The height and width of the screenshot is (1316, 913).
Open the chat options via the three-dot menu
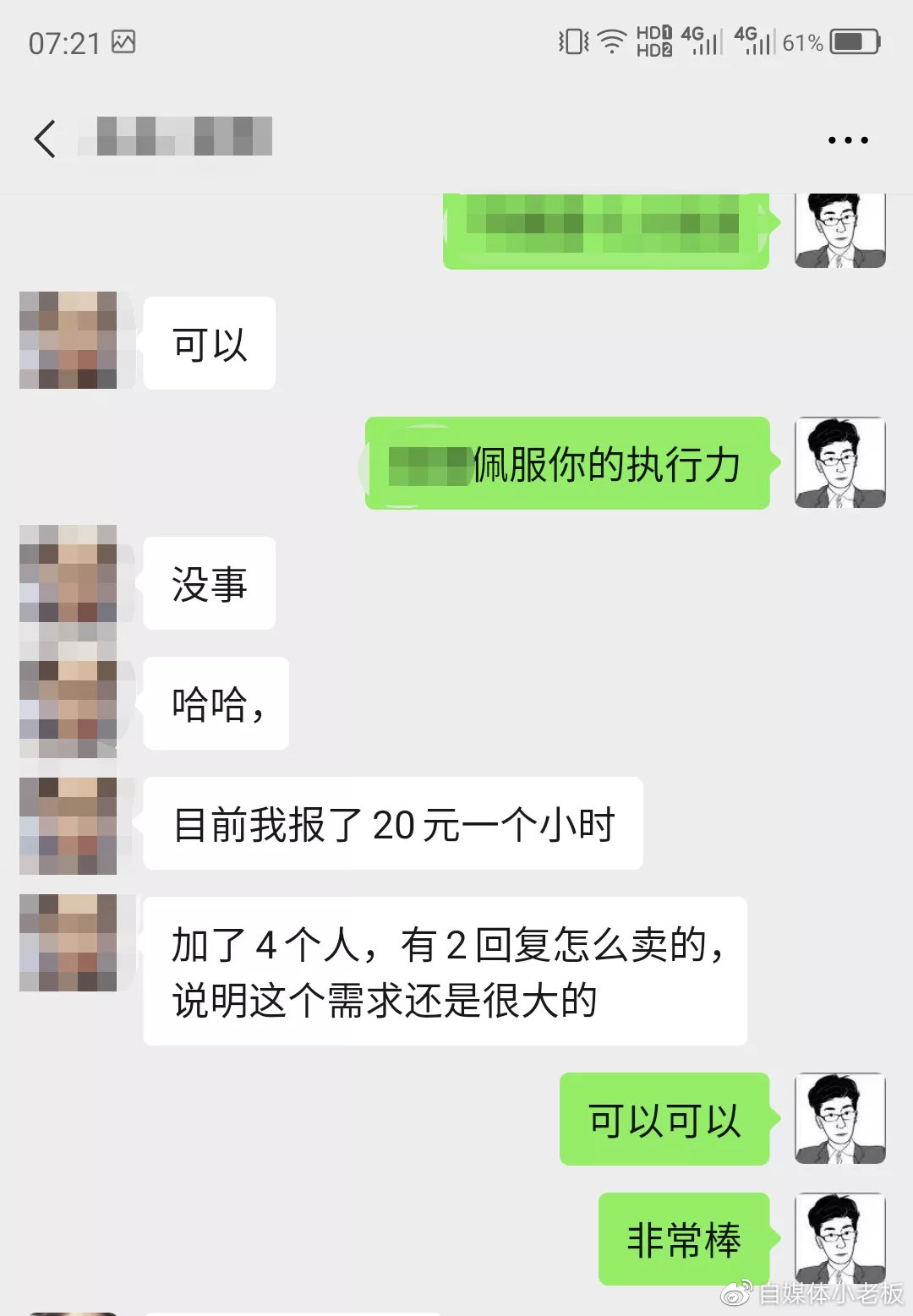pos(848,139)
